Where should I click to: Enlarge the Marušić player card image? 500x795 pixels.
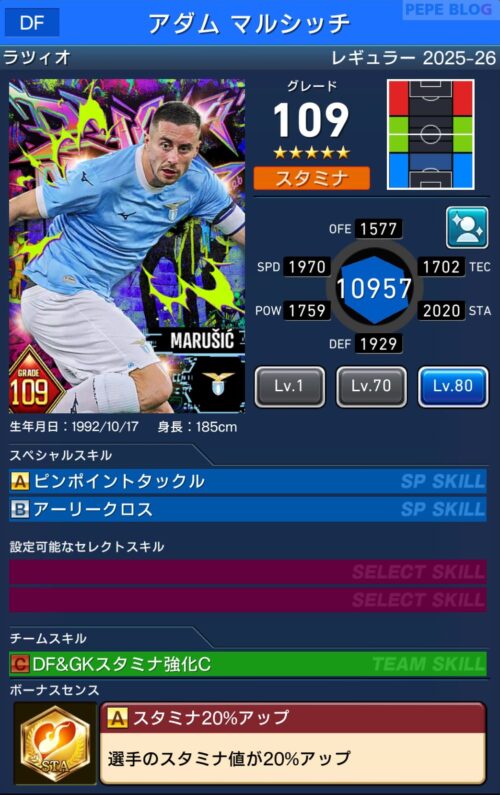127,246
